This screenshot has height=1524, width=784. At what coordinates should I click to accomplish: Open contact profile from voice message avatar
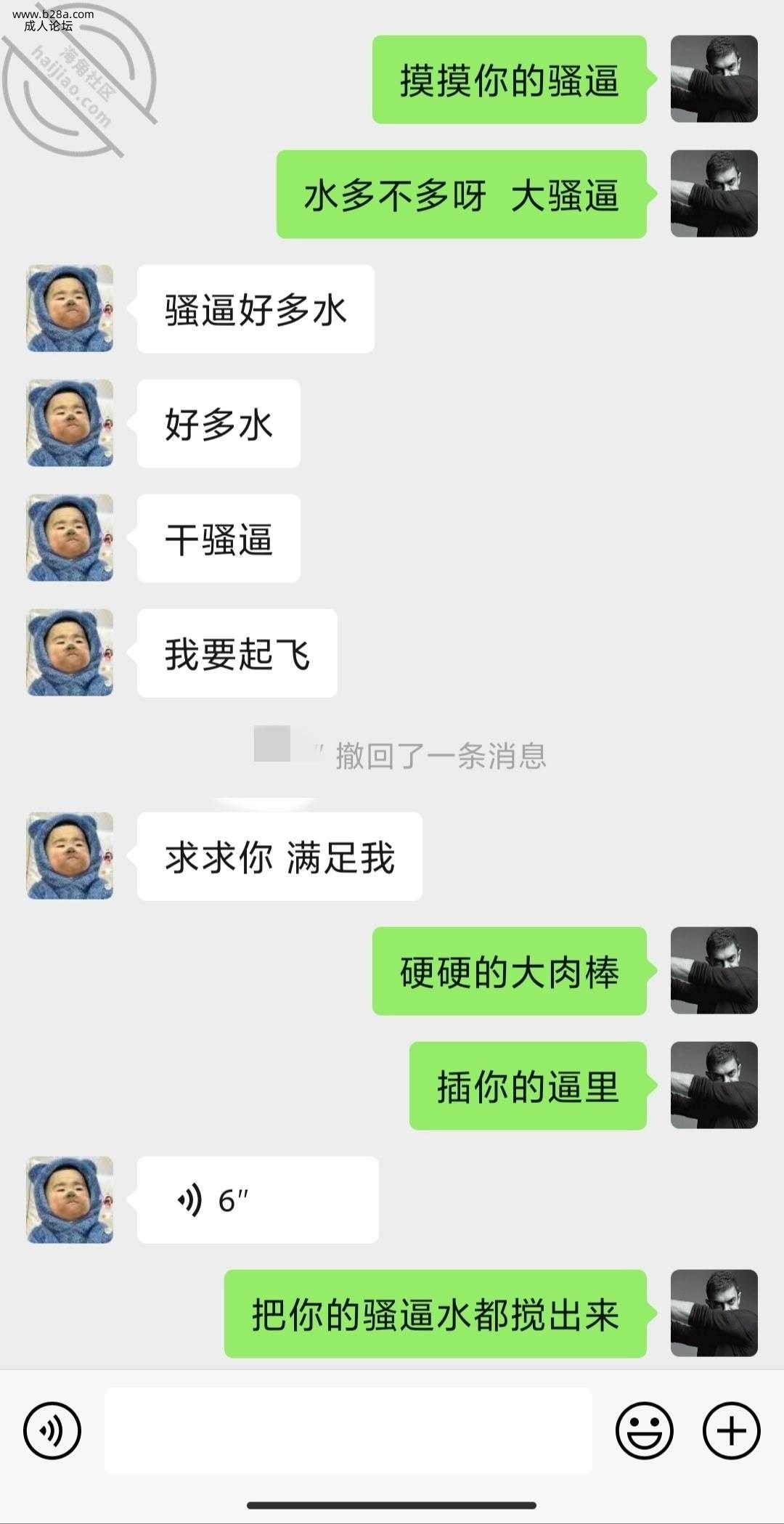click(x=70, y=1200)
